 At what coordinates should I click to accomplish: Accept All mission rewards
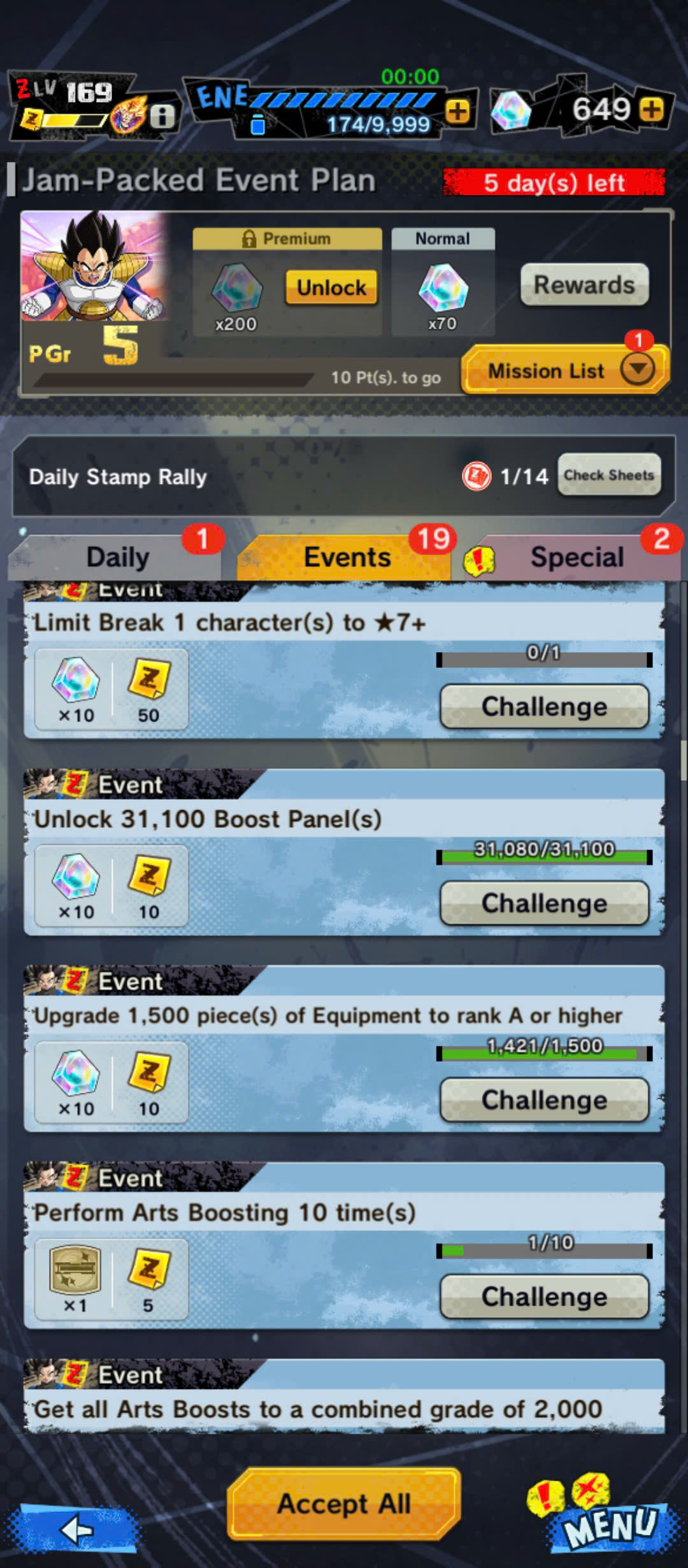click(344, 1504)
